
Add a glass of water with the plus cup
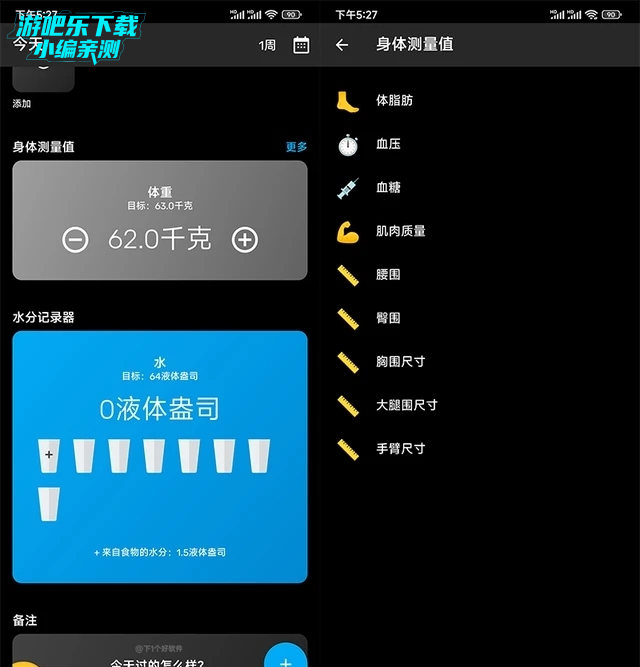click(x=49, y=456)
